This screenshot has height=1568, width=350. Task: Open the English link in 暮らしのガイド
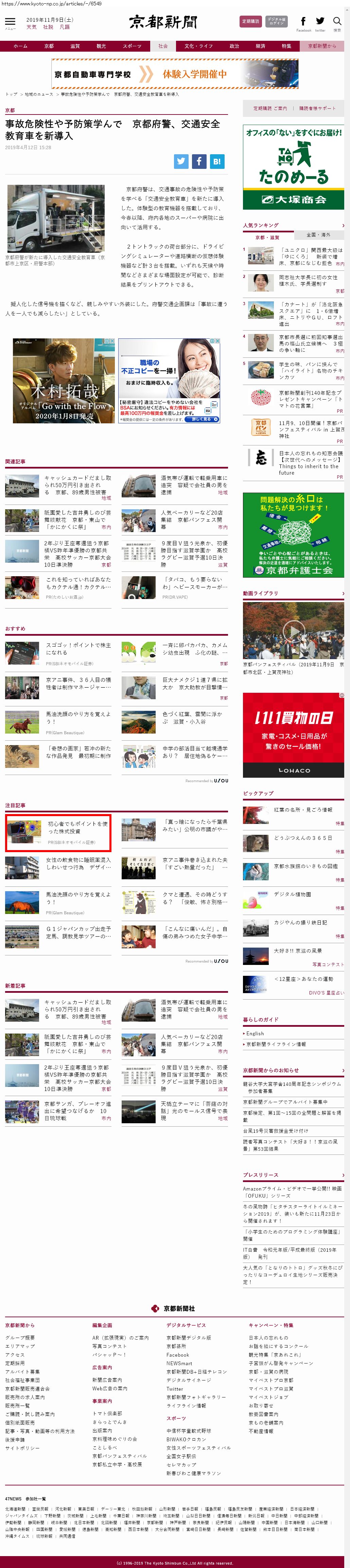pos(255,1033)
